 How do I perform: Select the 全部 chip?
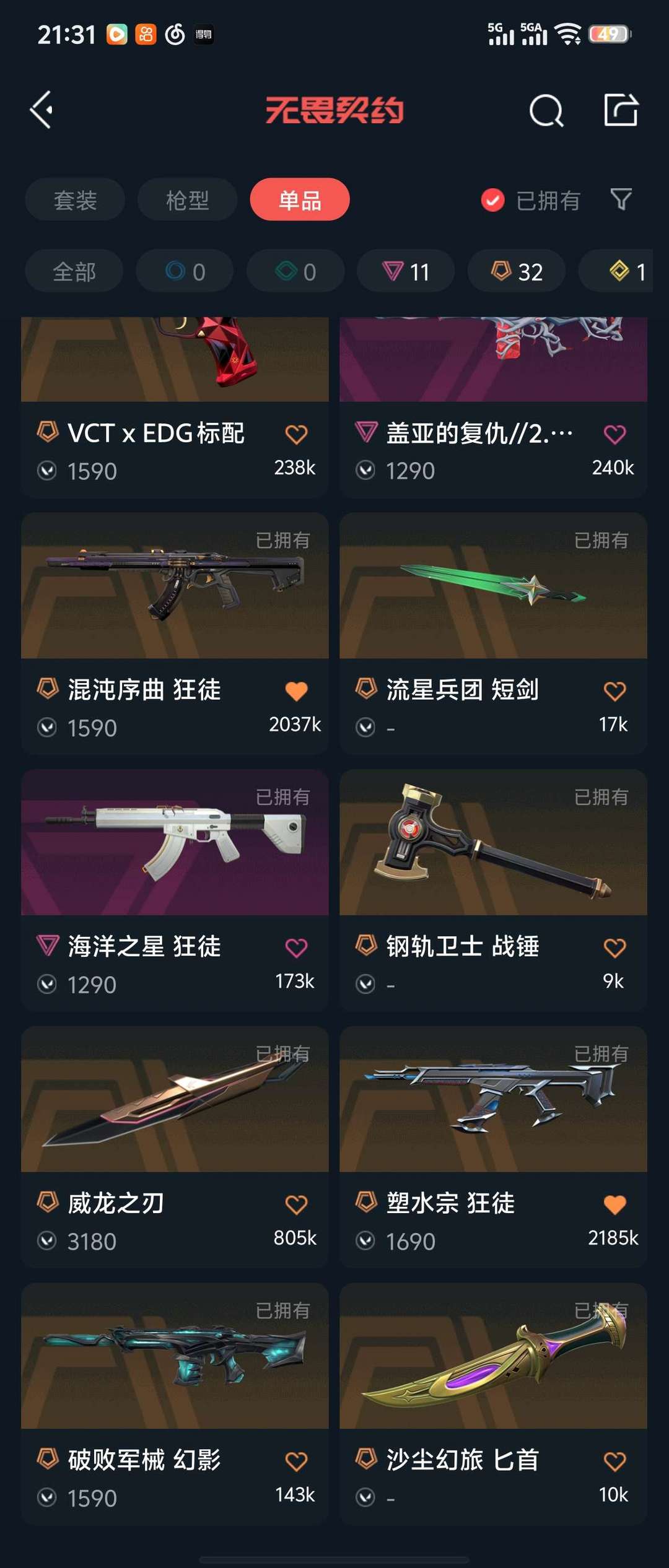click(74, 271)
